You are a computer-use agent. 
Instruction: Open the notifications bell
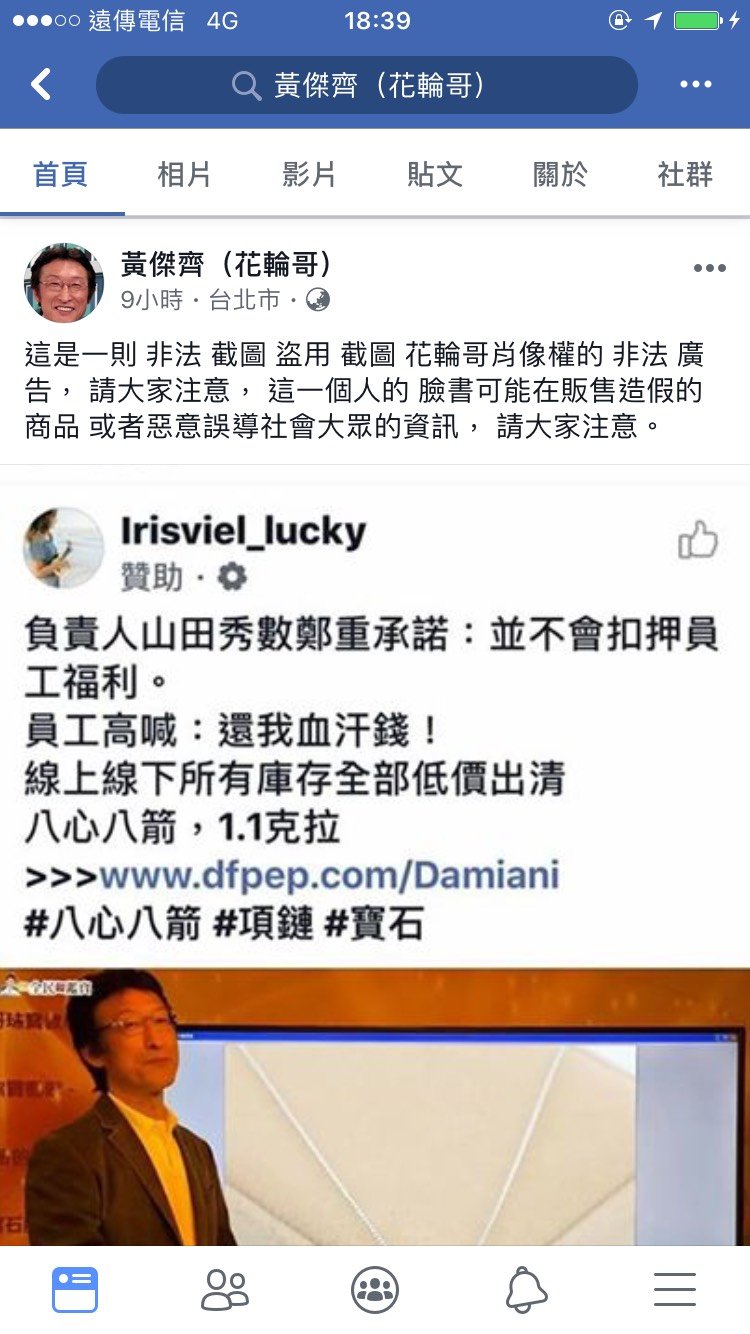pos(526,1290)
